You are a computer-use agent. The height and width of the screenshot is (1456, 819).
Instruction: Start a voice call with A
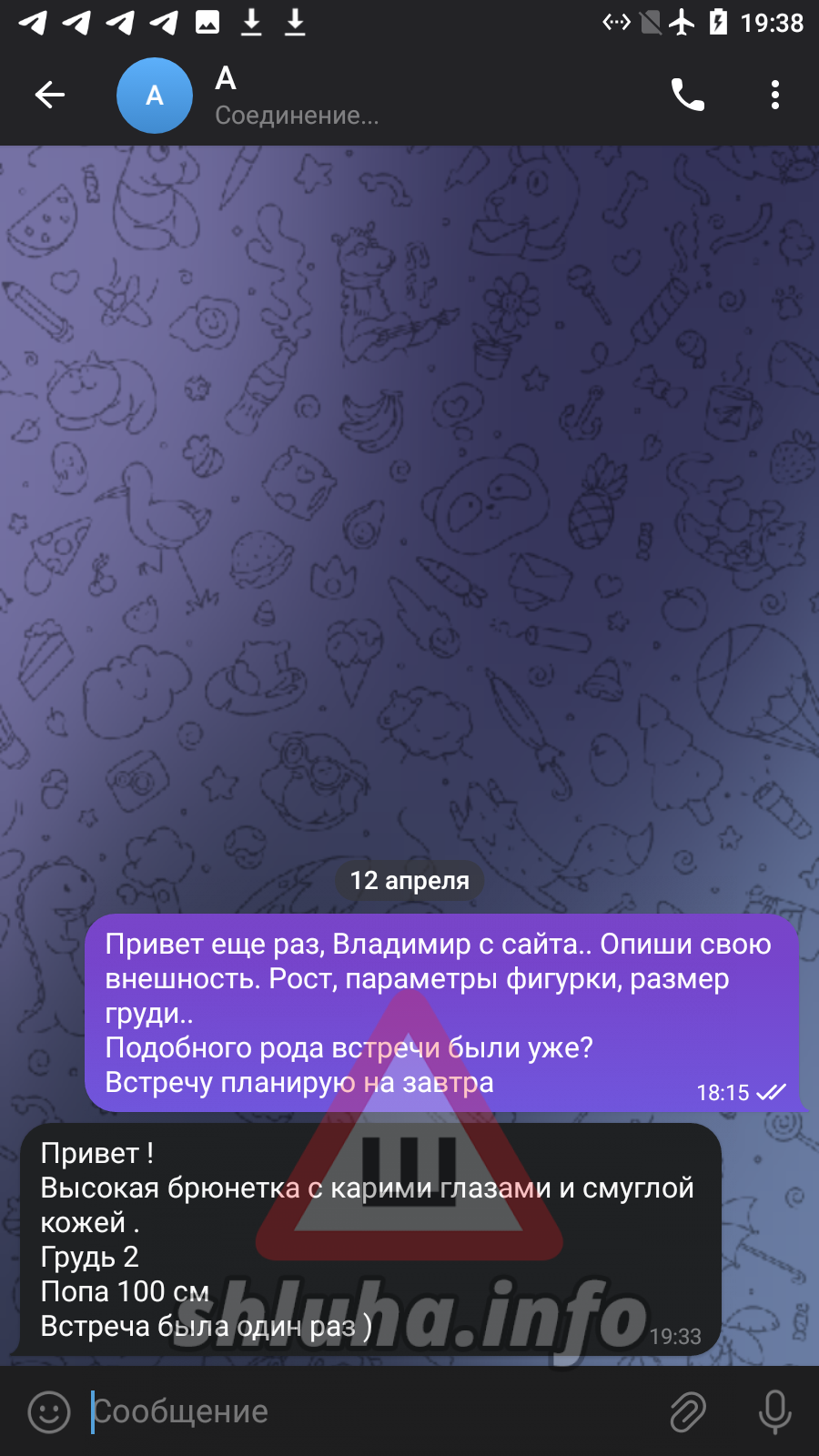(687, 95)
